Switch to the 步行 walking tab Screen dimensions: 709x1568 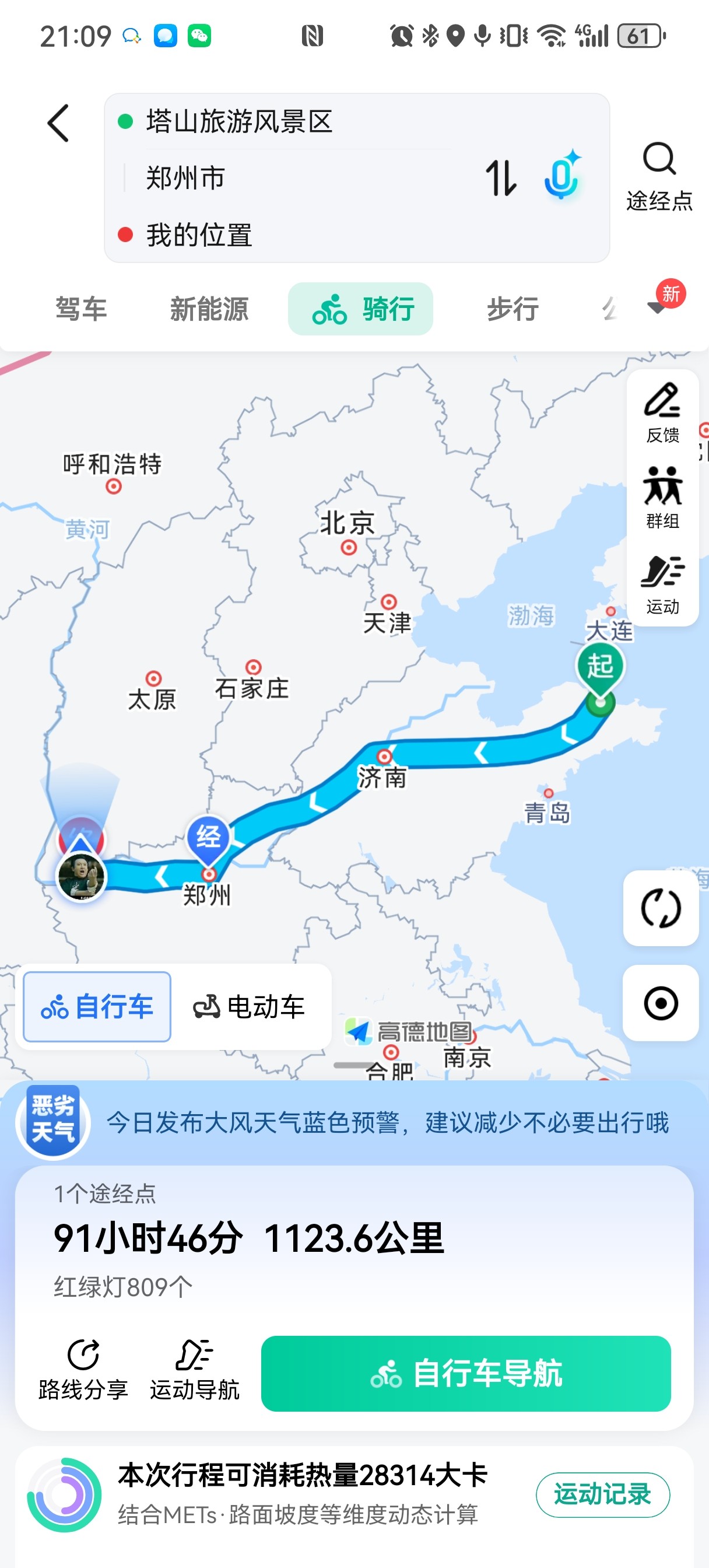(x=513, y=309)
